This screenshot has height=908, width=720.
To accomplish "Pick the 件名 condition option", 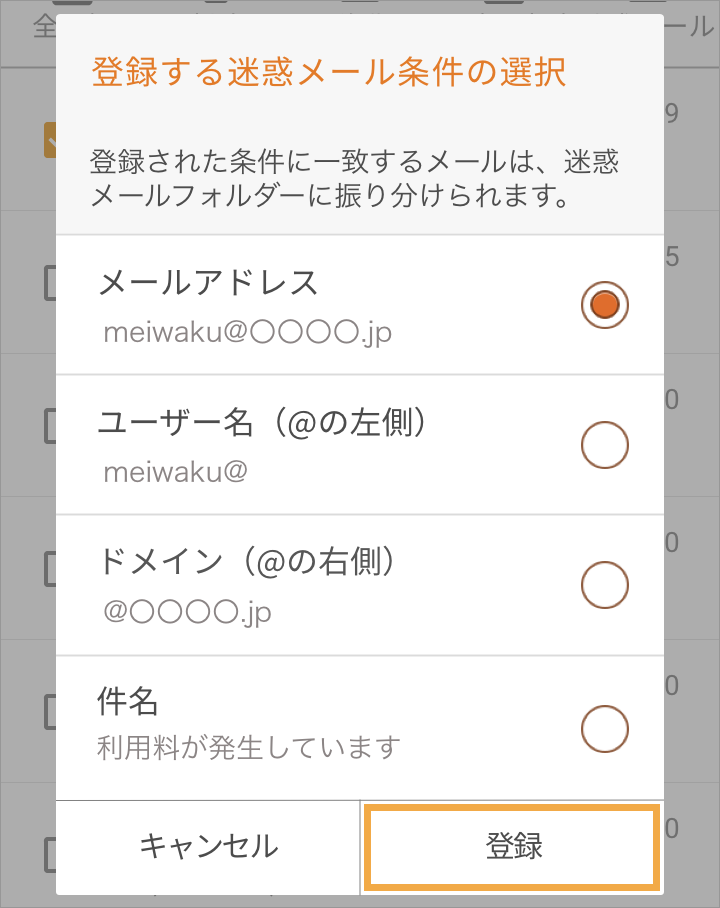I will point(604,727).
